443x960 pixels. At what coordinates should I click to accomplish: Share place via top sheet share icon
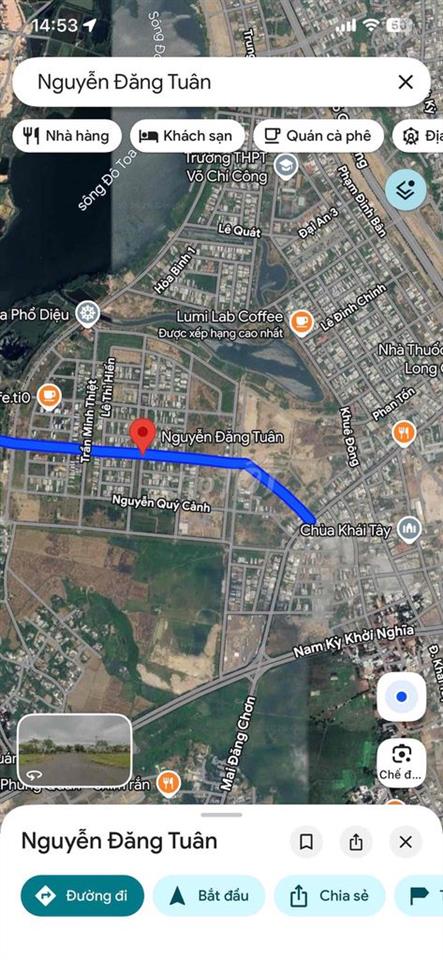click(x=356, y=842)
